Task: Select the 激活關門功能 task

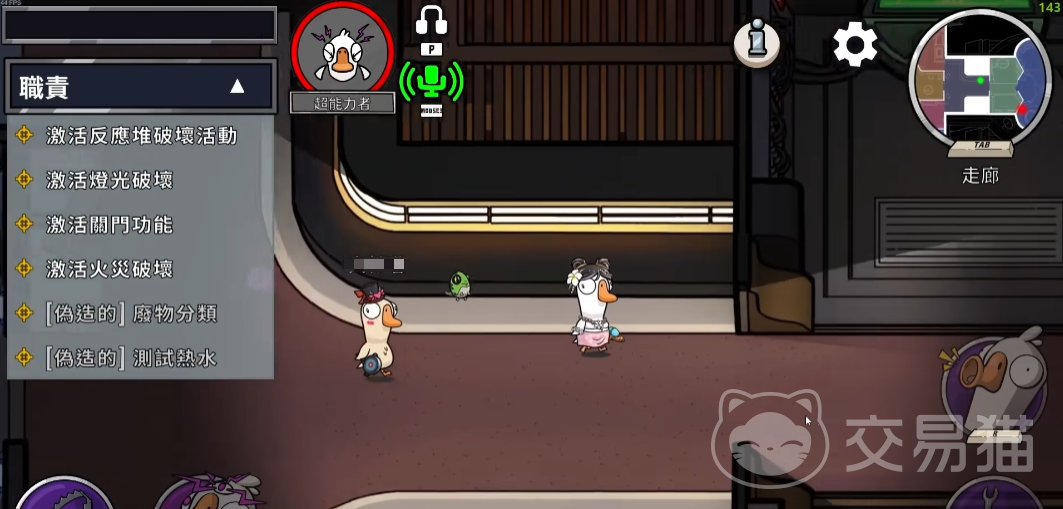Action: click(x=109, y=225)
